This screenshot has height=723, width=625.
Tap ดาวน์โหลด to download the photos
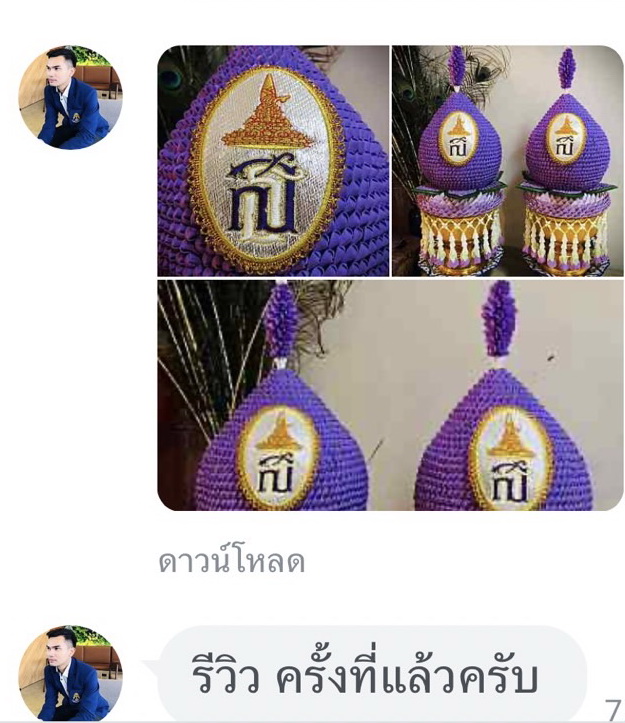tap(231, 562)
